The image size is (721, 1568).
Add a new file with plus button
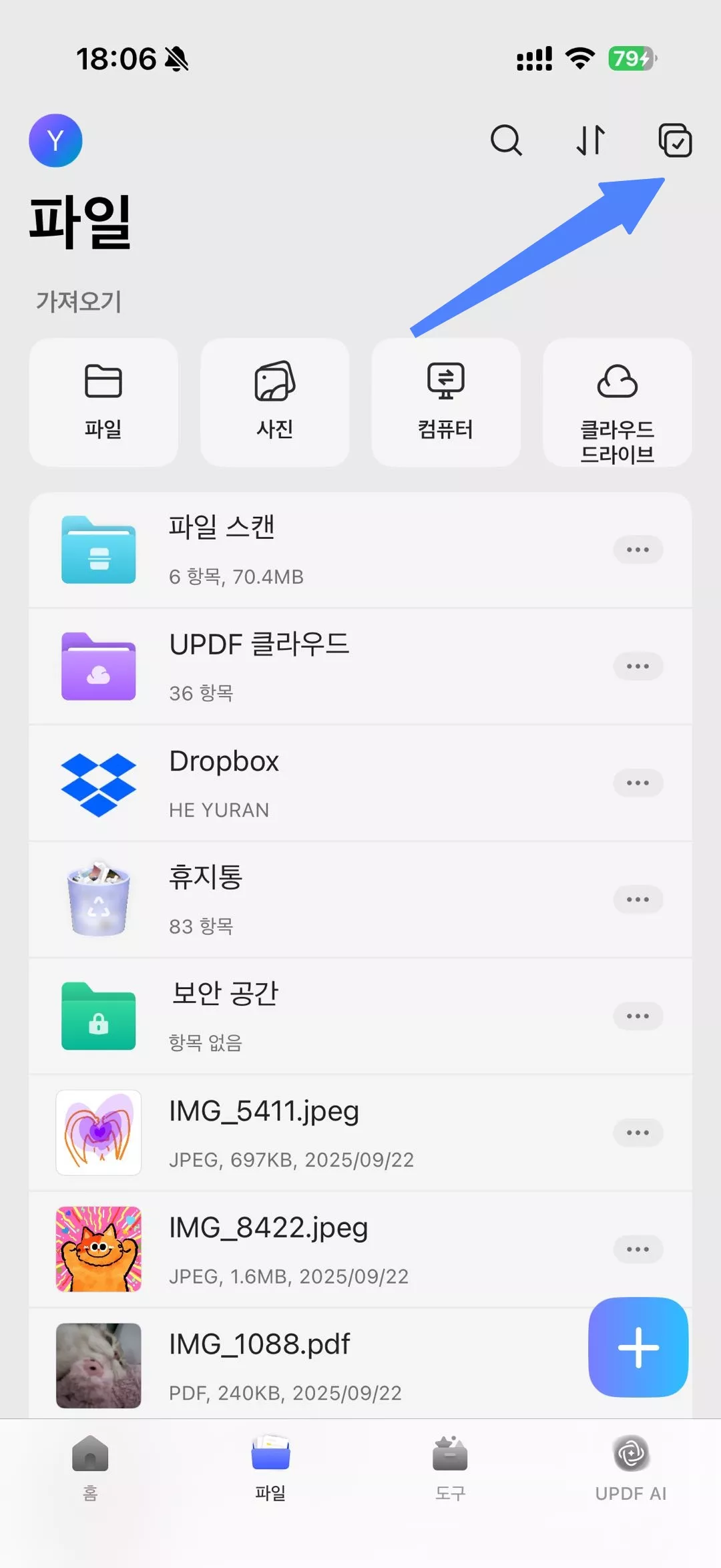click(638, 1347)
